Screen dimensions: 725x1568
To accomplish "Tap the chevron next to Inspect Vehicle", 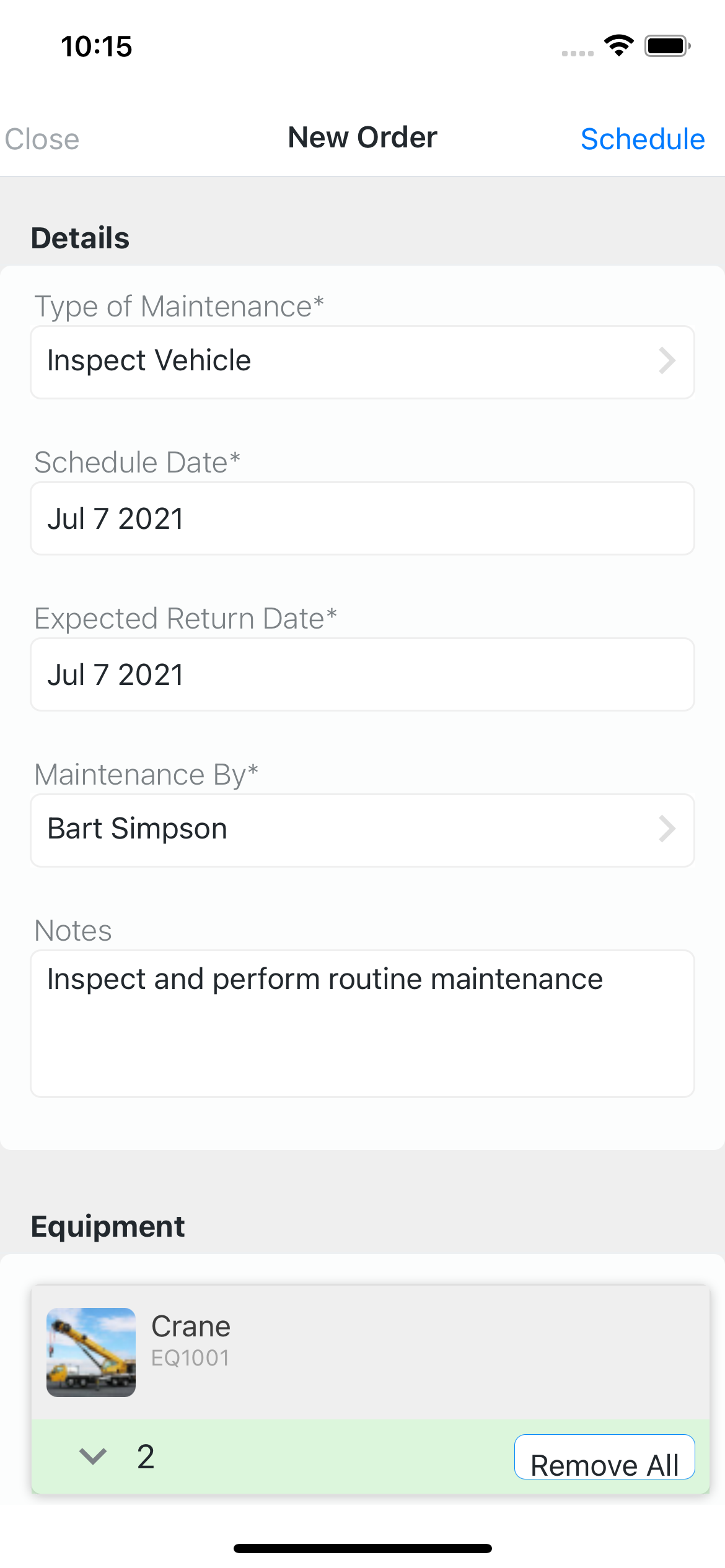I will 667,361.
